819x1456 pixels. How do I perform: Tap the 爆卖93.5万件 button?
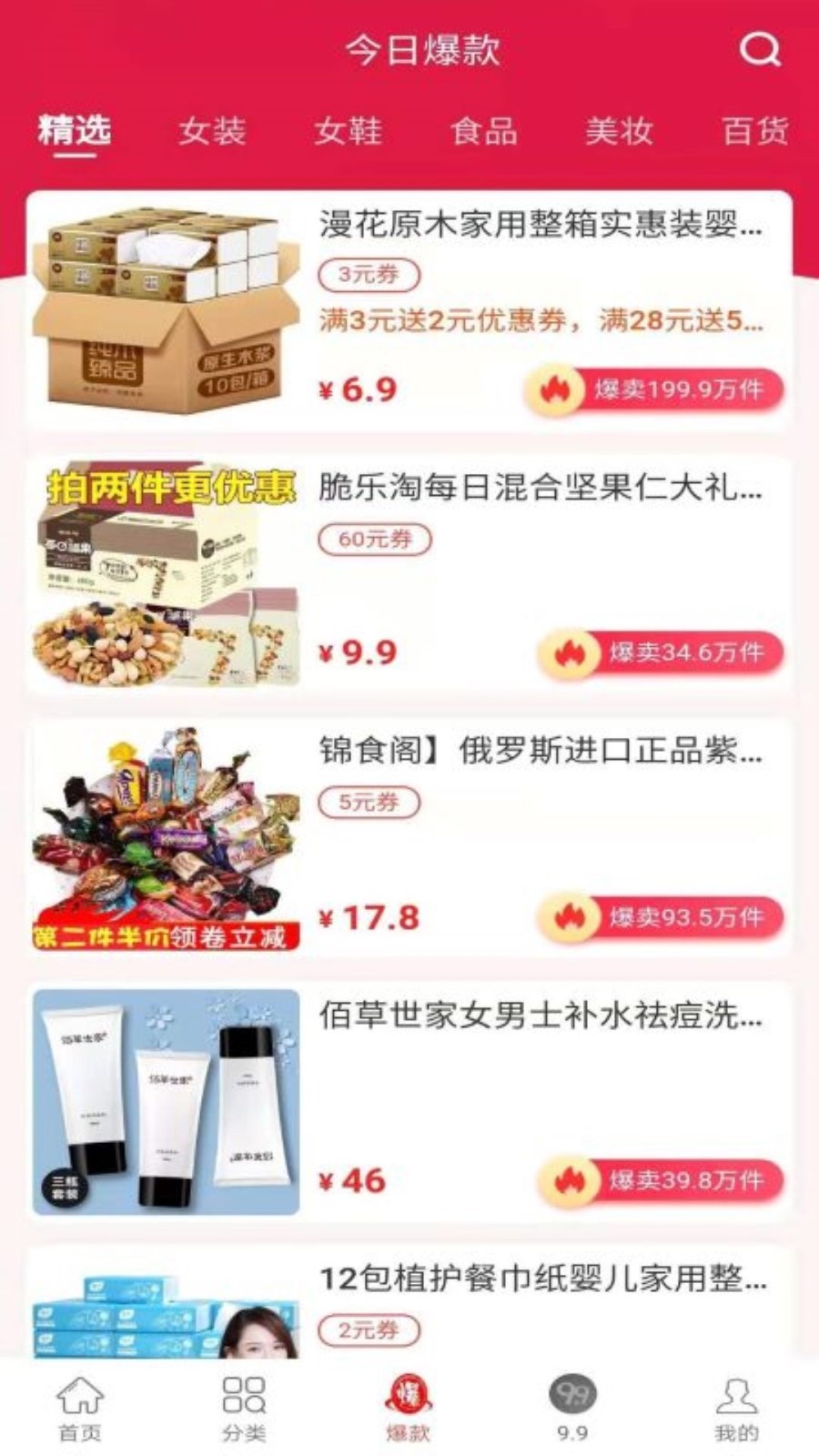coord(661,917)
